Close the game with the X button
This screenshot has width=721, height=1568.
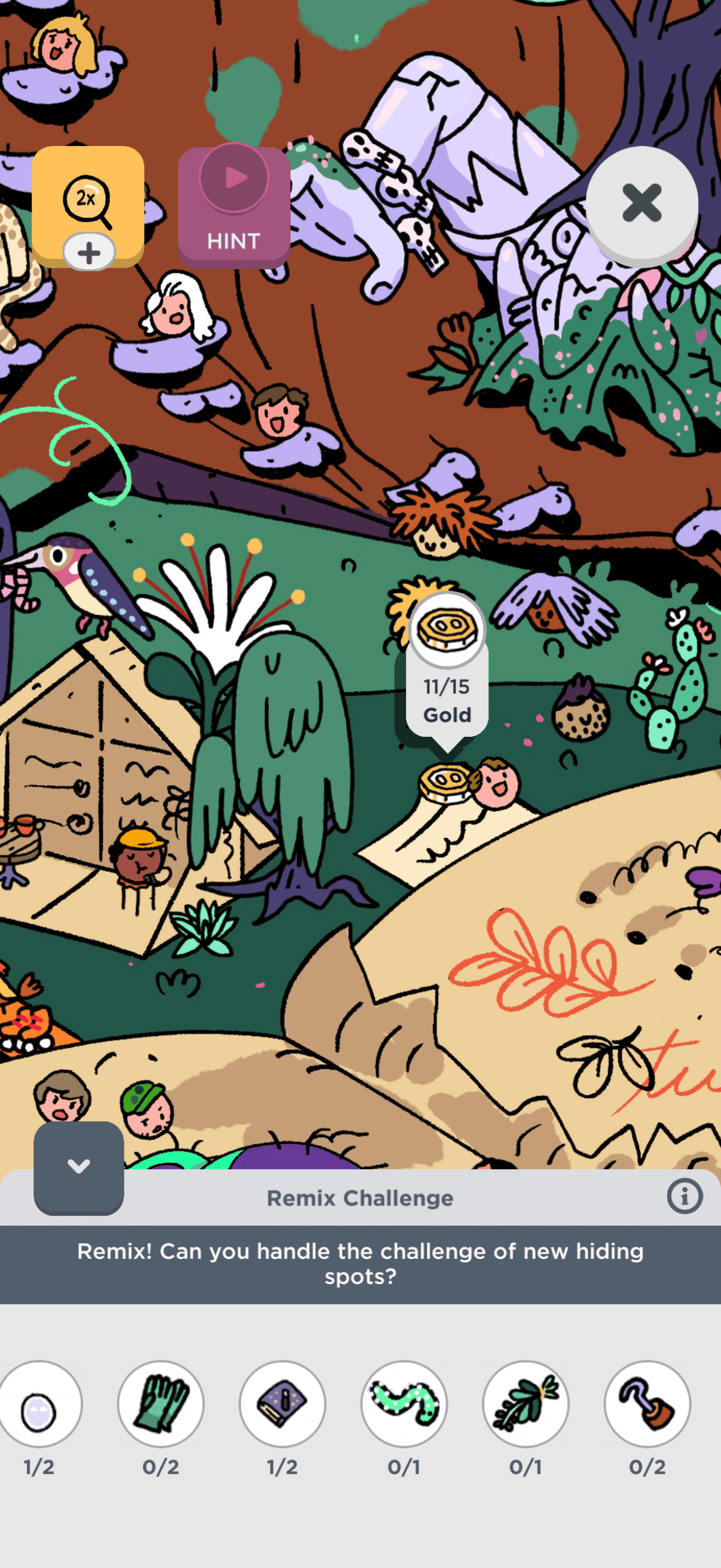[x=641, y=203]
